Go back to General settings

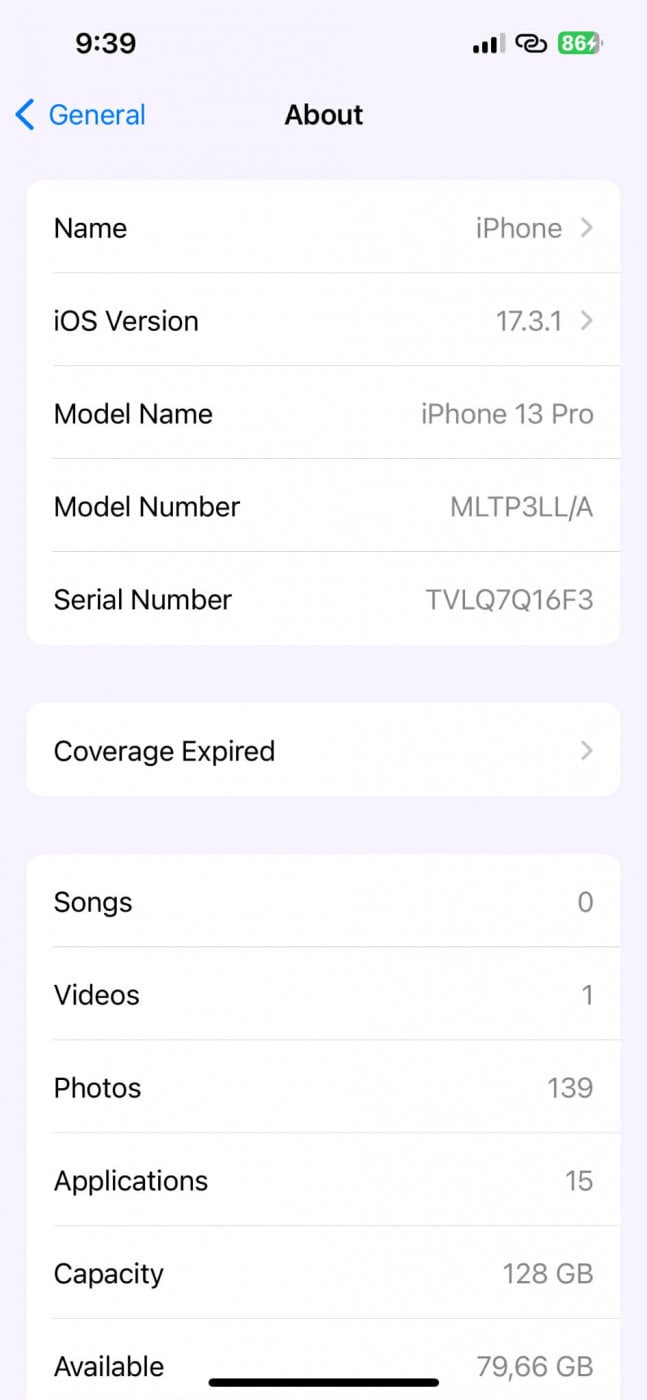[81, 115]
